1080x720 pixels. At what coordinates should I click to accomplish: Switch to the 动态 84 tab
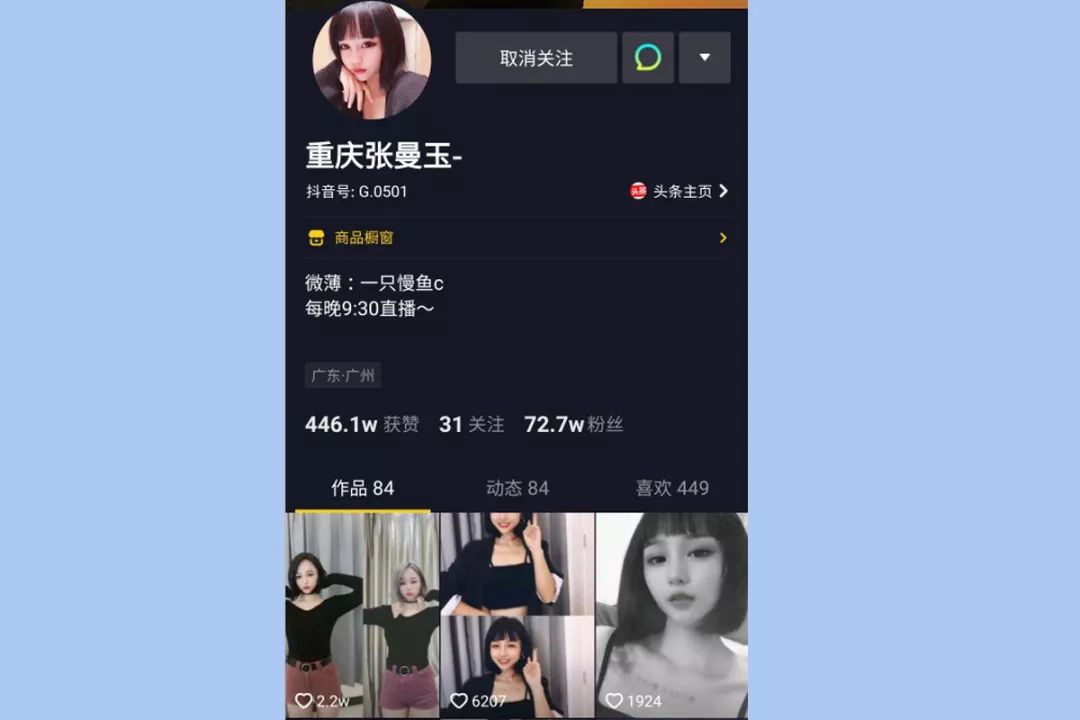click(x=517, y=488)
